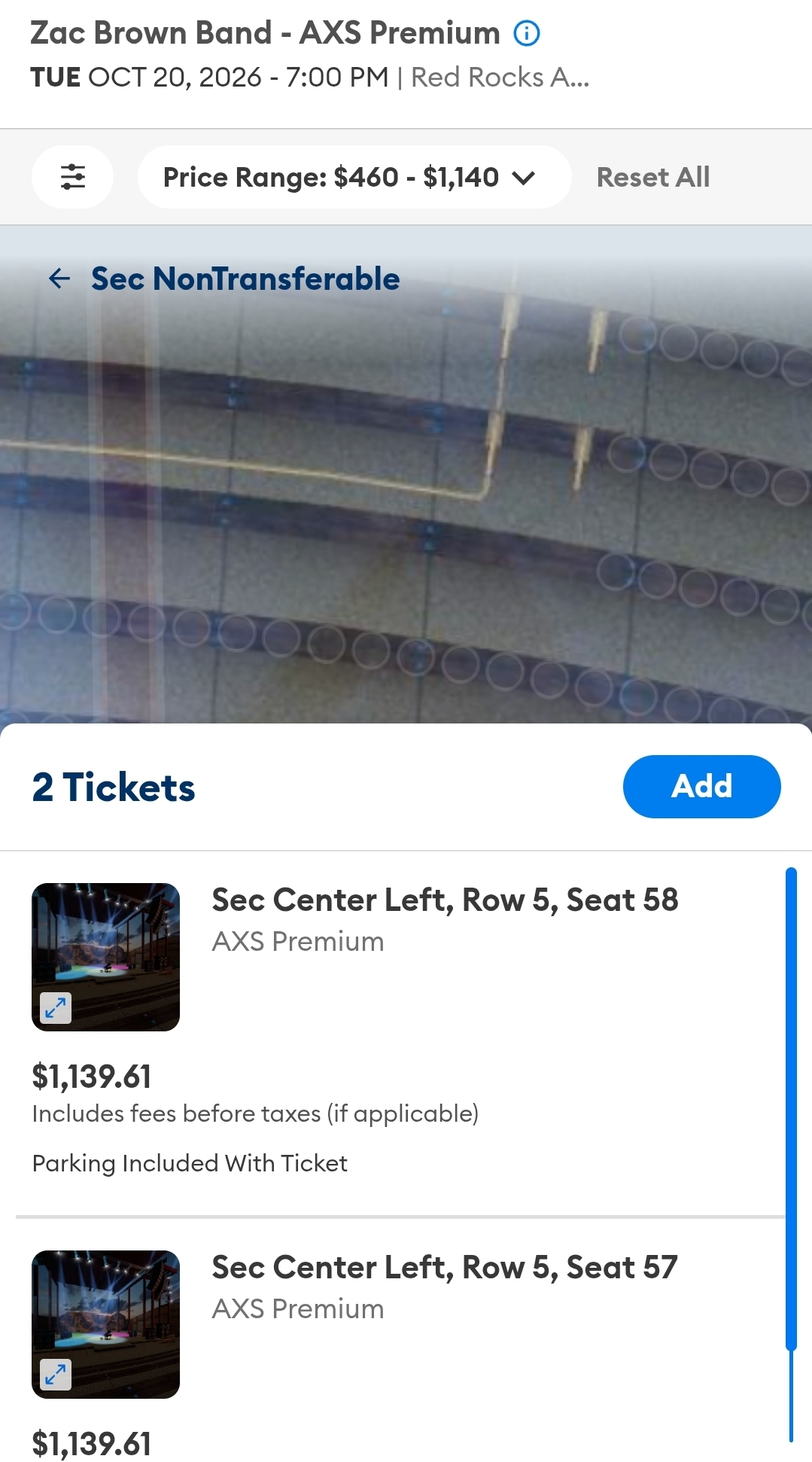Go back from Sec NonTransferable

pos(59,279)
